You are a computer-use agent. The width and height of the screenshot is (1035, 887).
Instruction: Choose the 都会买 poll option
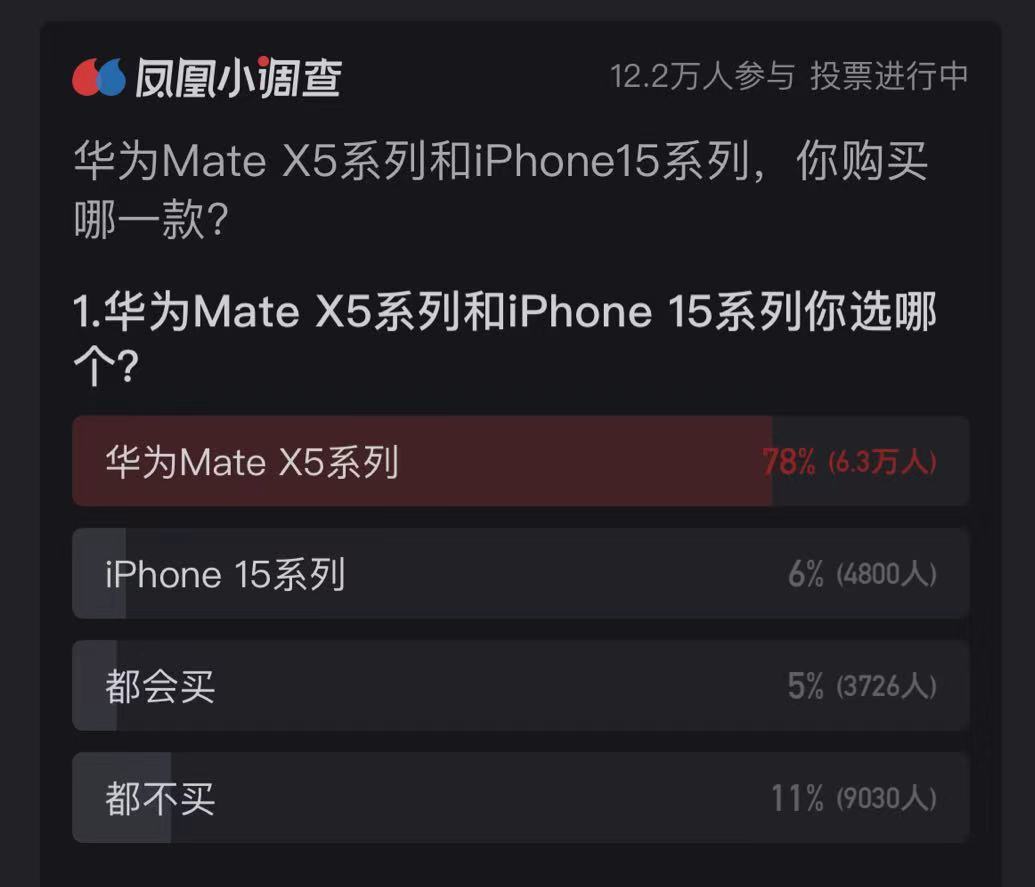point(520,686)
